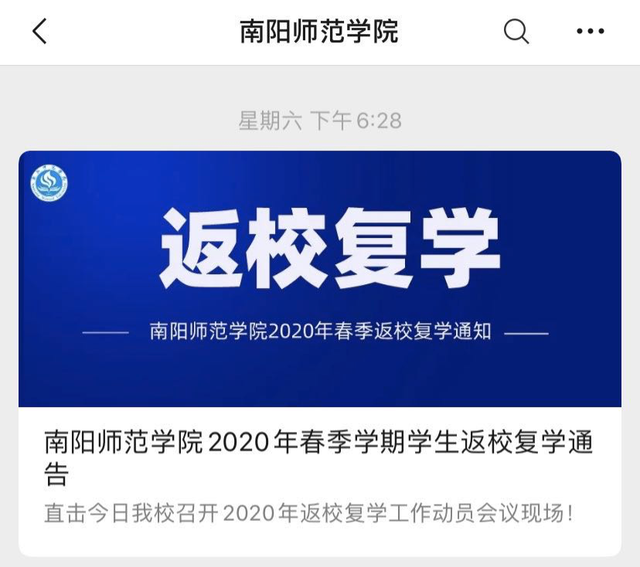Search within 南阳师范学院 account
Viewport: 640px width, 567px height.
point(516,32)
